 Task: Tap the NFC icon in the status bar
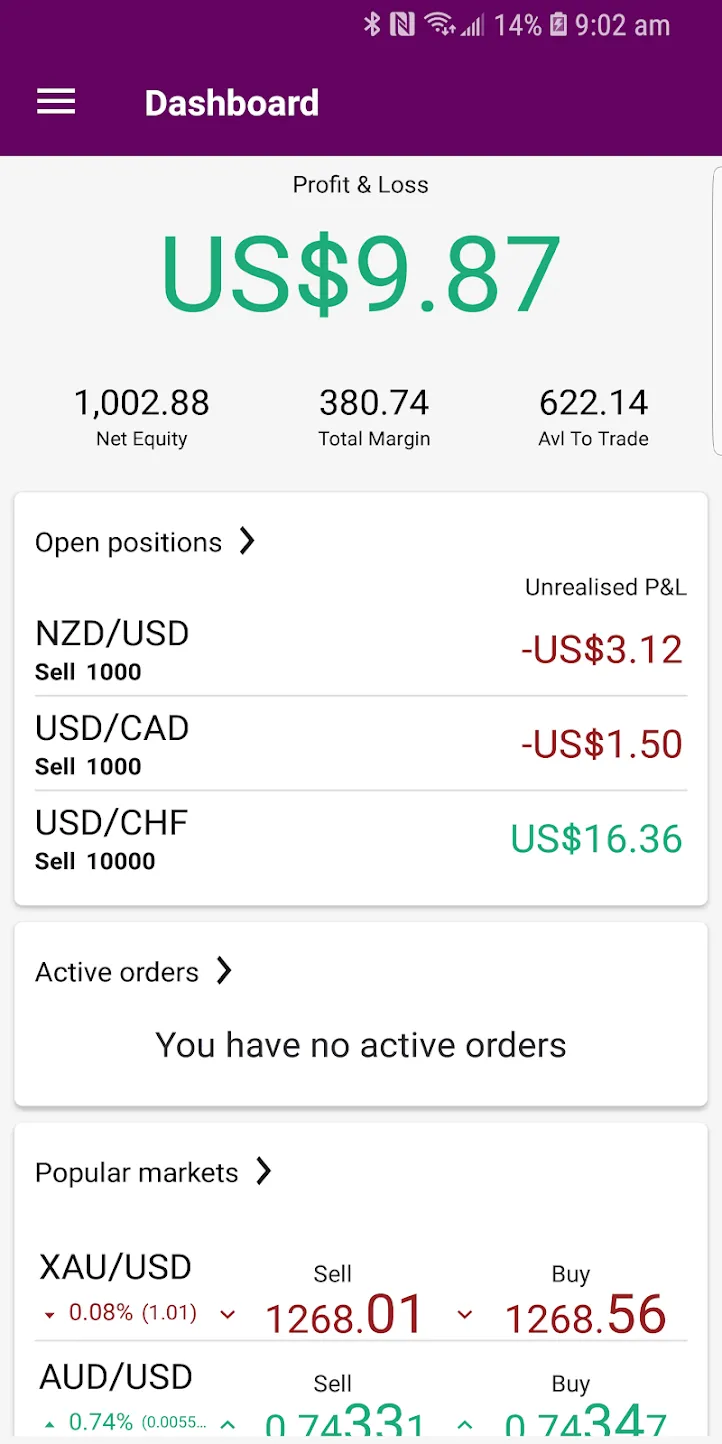click(404, 25)
